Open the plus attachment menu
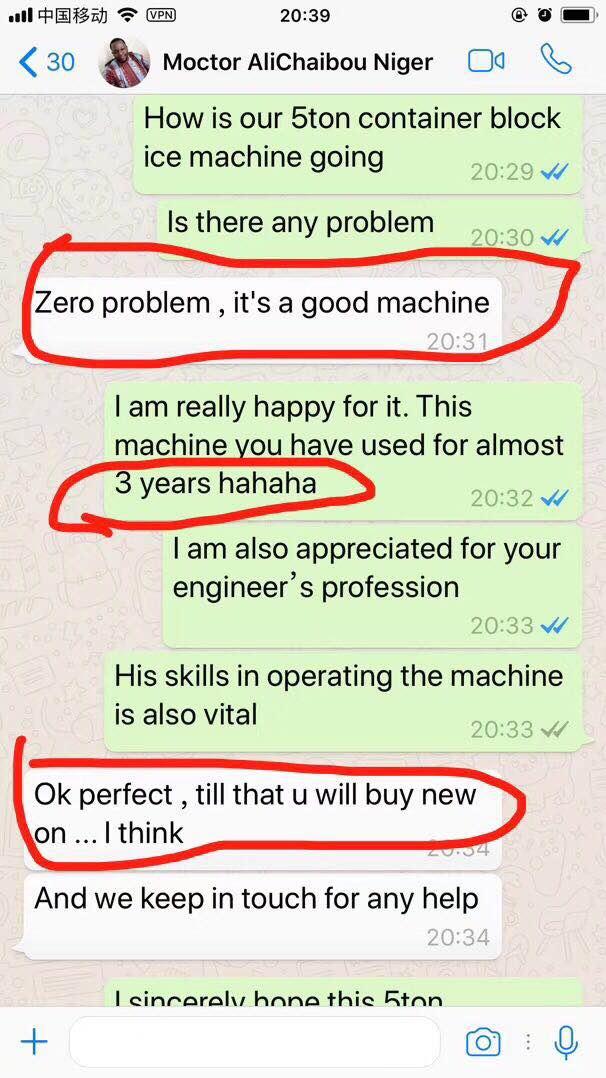This screenshot has height=1078, width=606. click(34, 1043)
